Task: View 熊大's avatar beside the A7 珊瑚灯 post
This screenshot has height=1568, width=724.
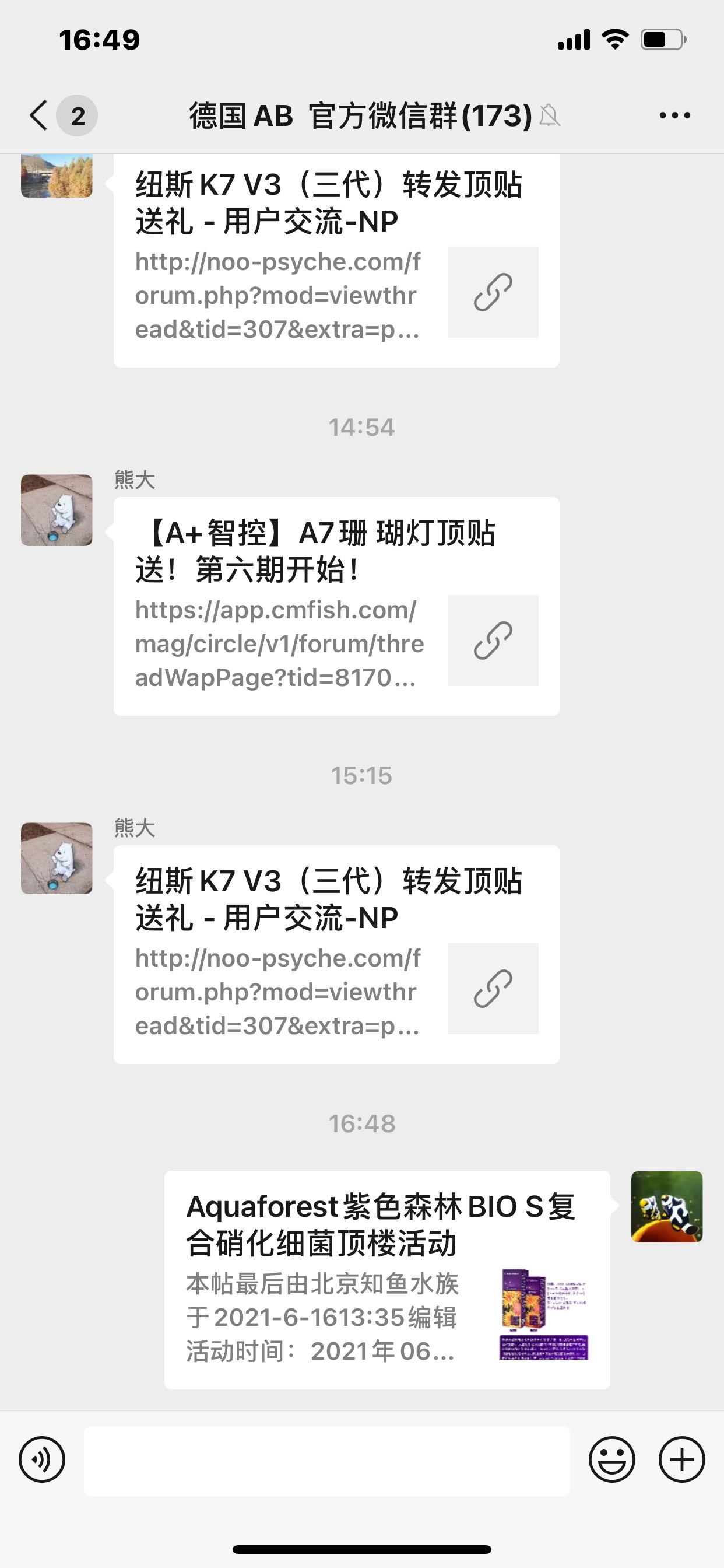Action: tap(57, 510)
